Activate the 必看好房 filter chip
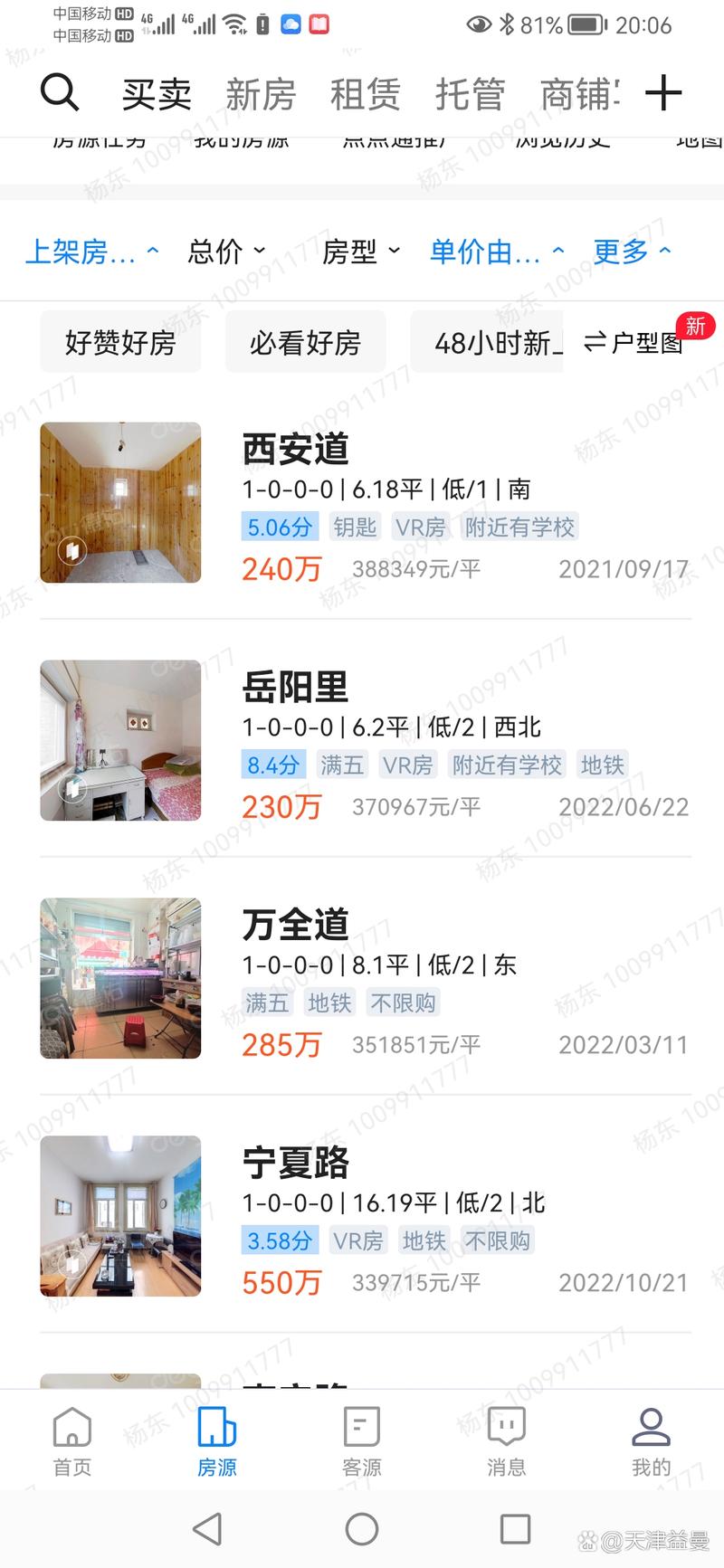724x1568 pixels. click(x=305, y=342)
